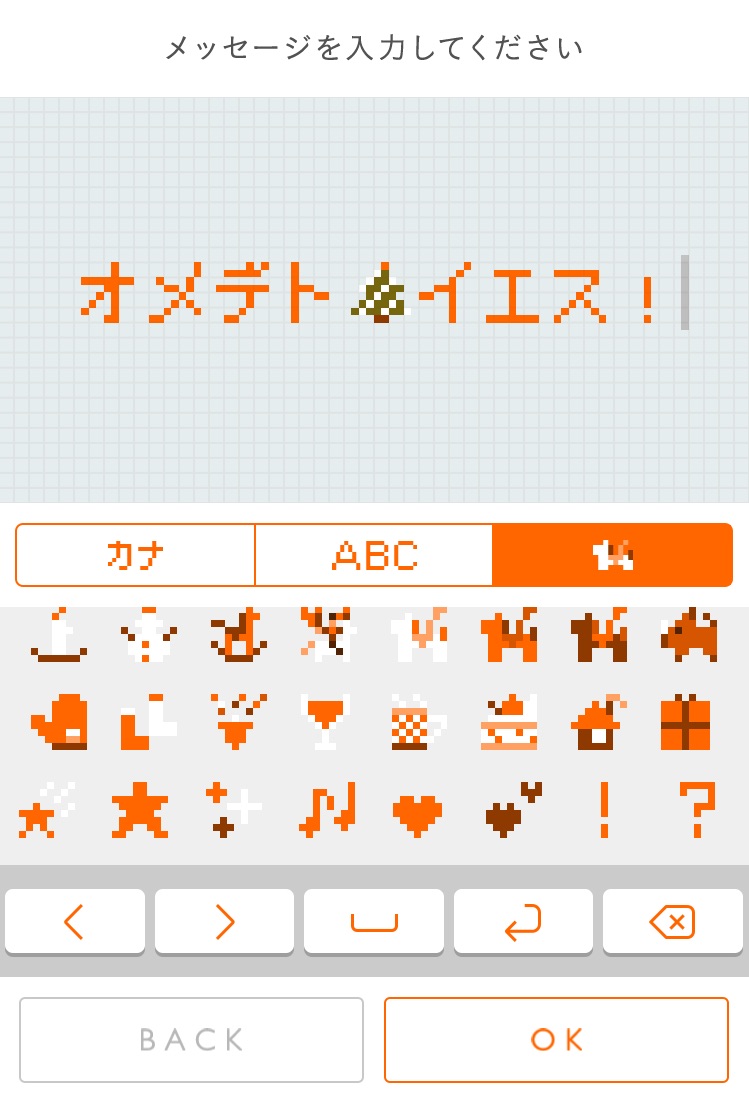This screenshot has height=1098, width=749.
Task: Insert a line break with the return key
Action: [523, 921]
